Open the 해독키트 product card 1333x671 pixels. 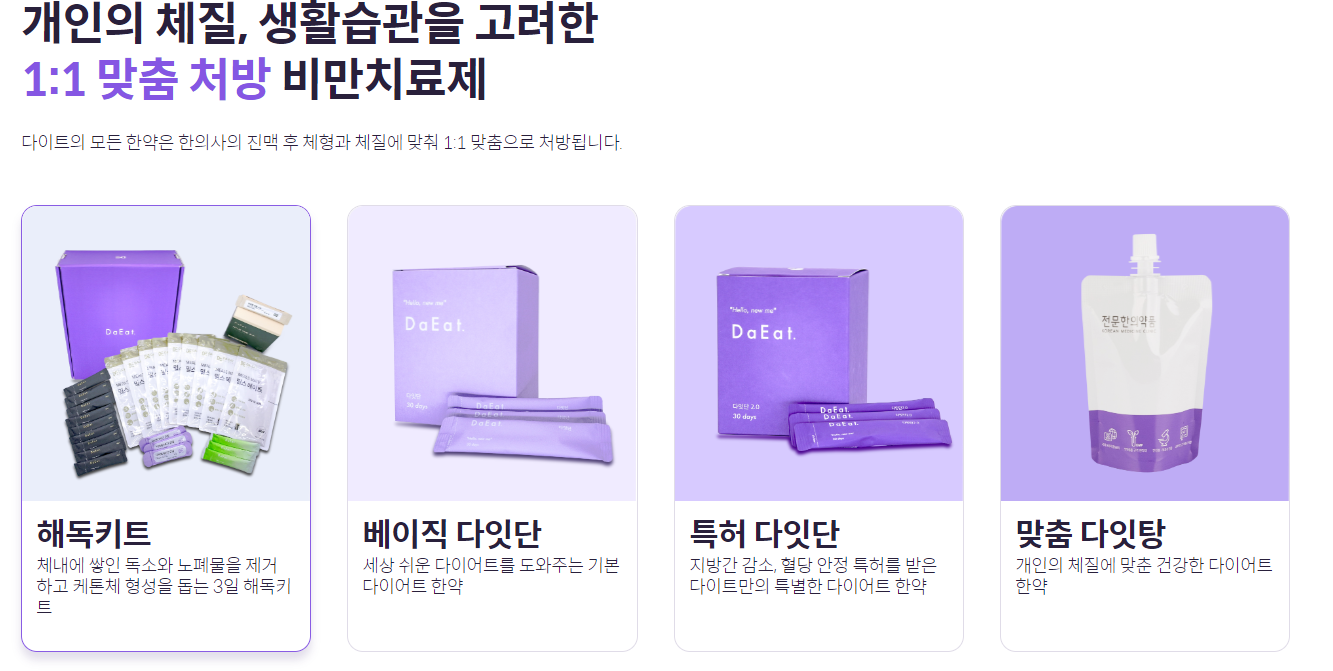click(166, 428)
